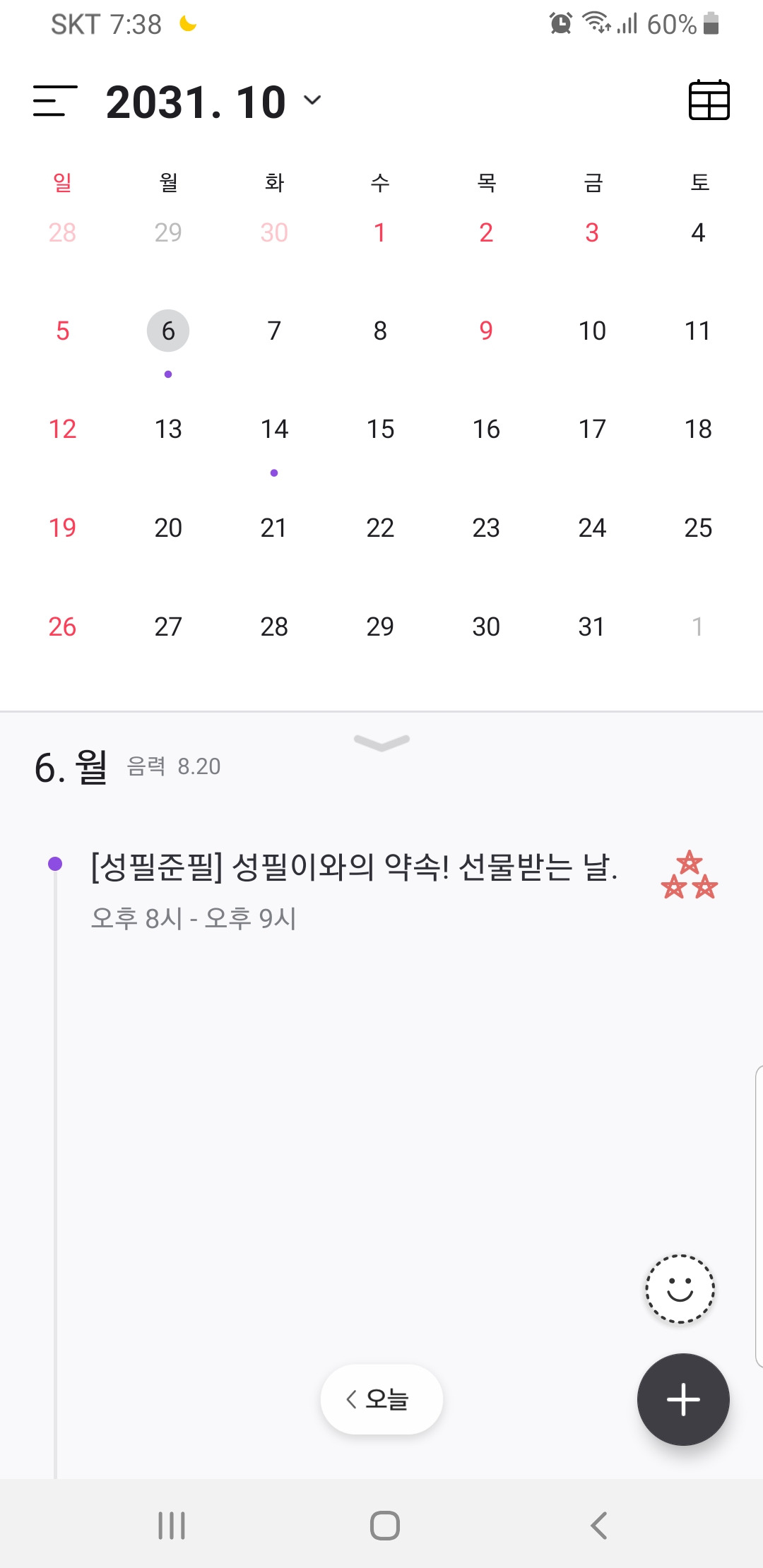This screenshot has width=763, height=1568.
Task: Select Sunday the 19th on the calendar
Action: coord(62,527)
